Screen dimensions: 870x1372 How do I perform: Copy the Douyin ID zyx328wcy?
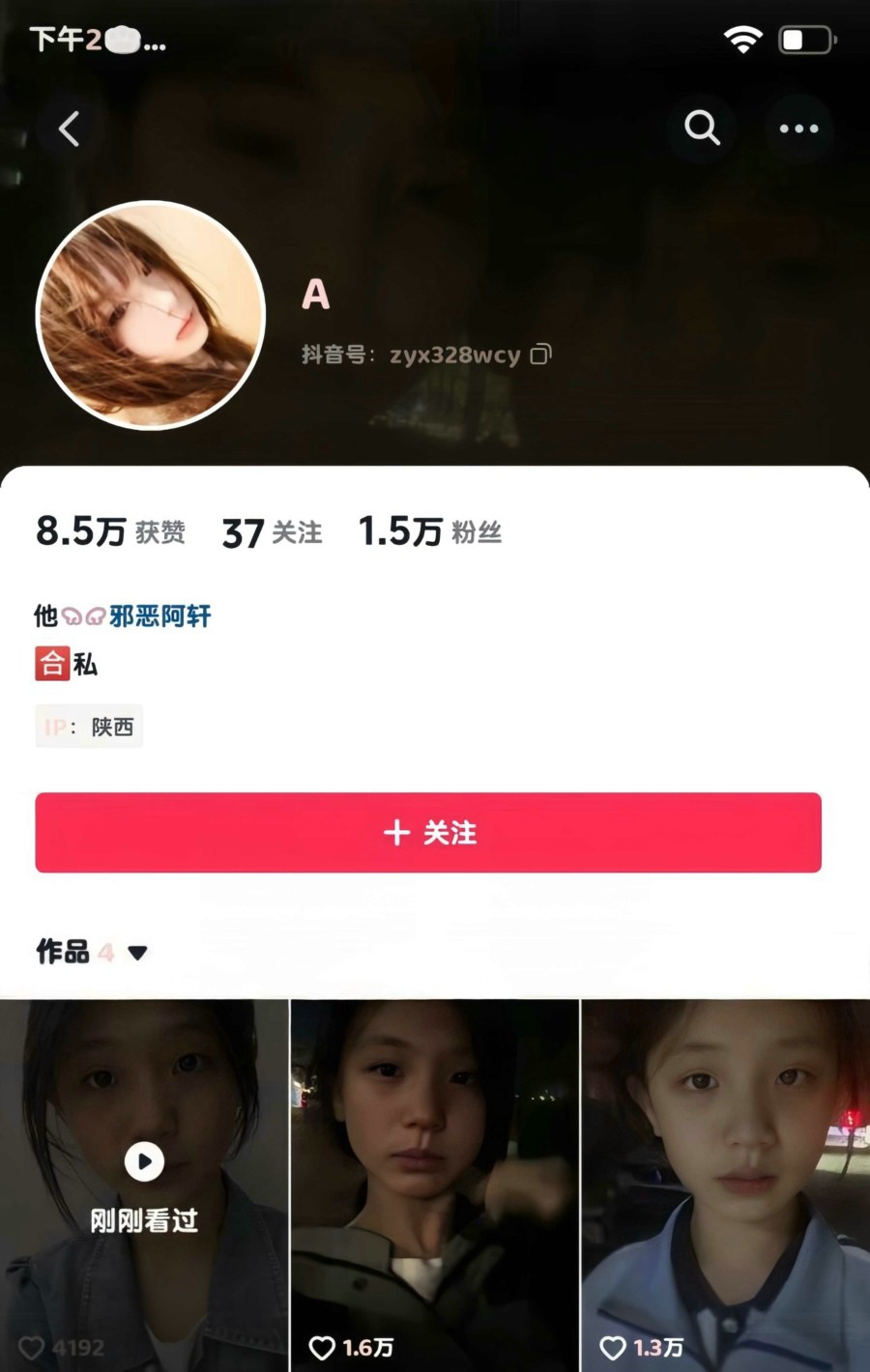pos(541,355)
